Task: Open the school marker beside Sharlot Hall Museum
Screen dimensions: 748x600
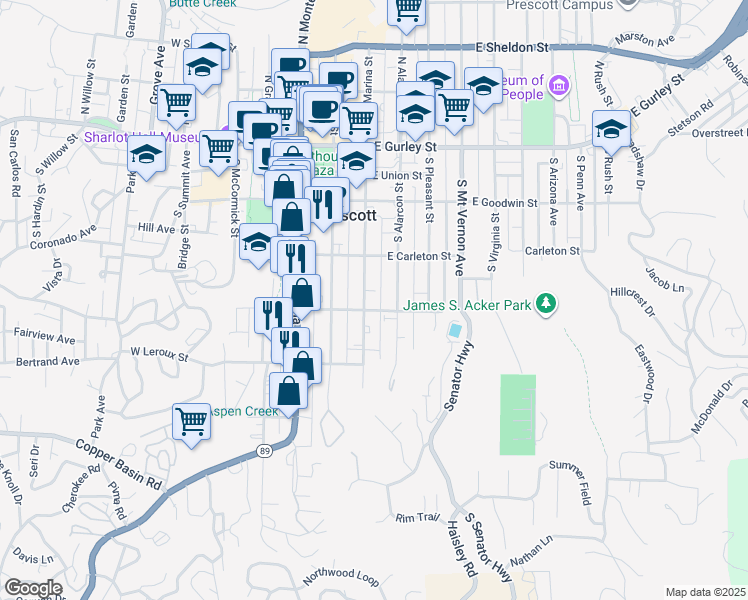Action: pyautogui.click(x=147, y=157)
